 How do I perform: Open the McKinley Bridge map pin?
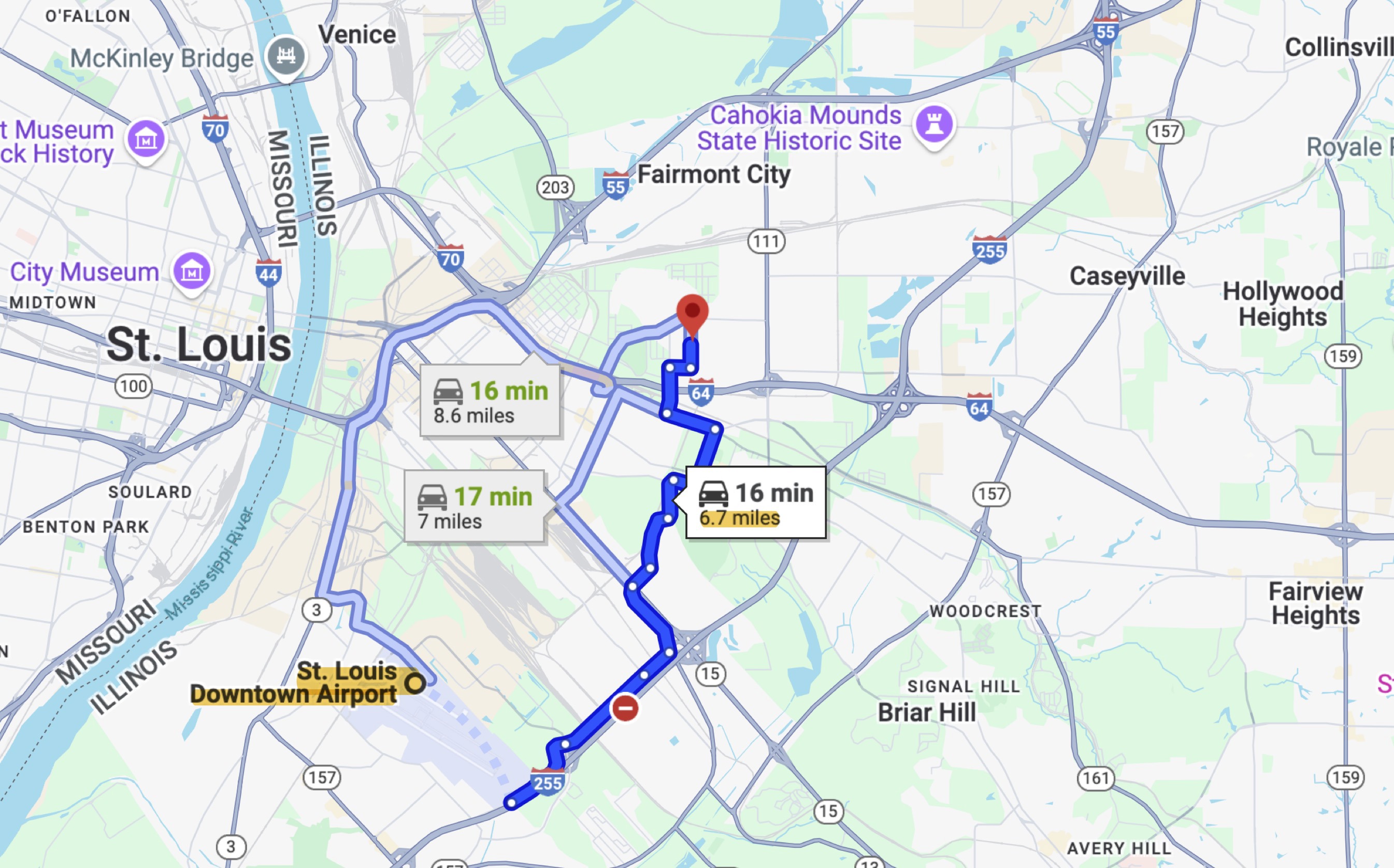[286, 56]
